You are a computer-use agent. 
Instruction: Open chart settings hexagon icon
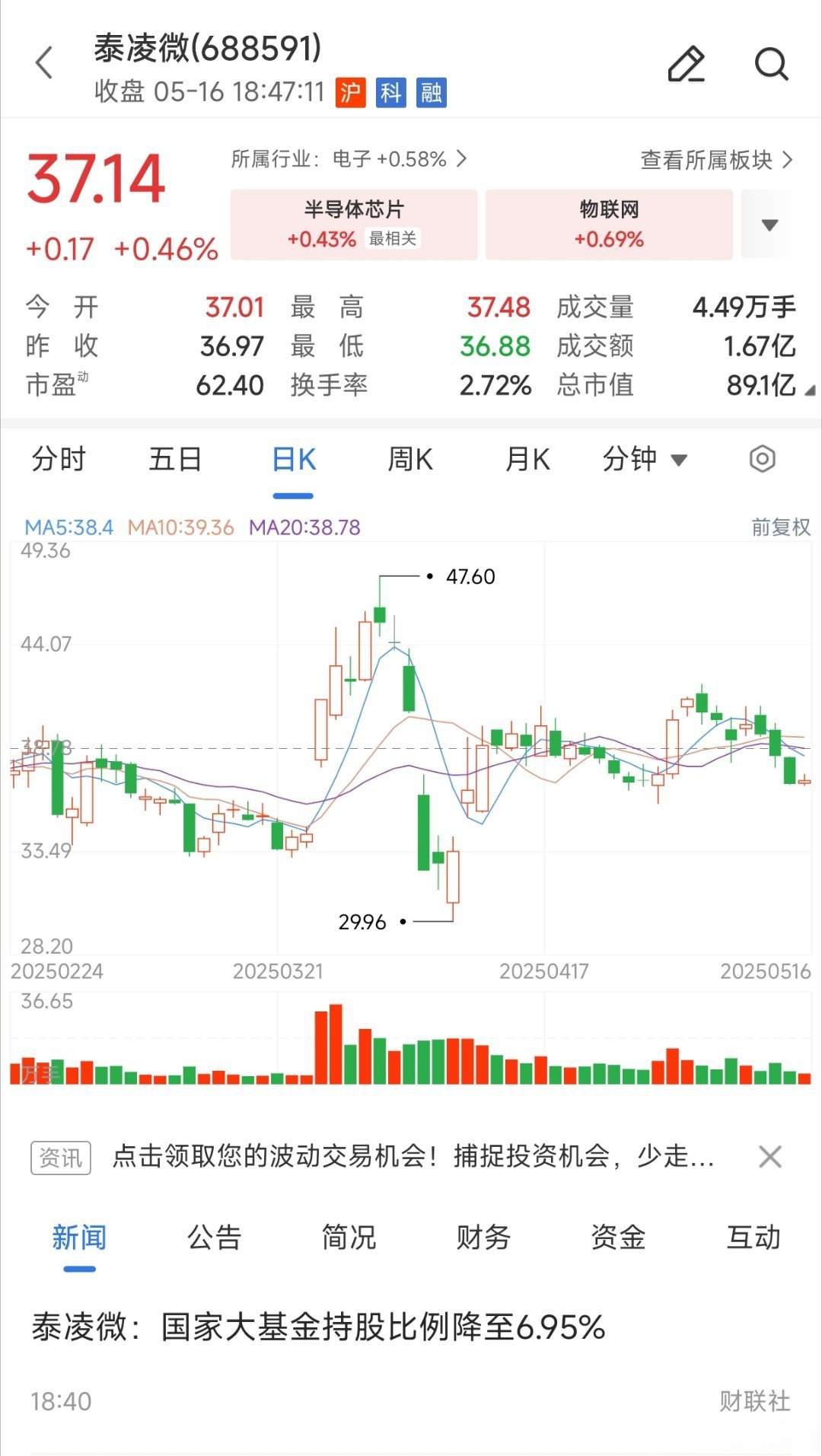pos(762,459)
